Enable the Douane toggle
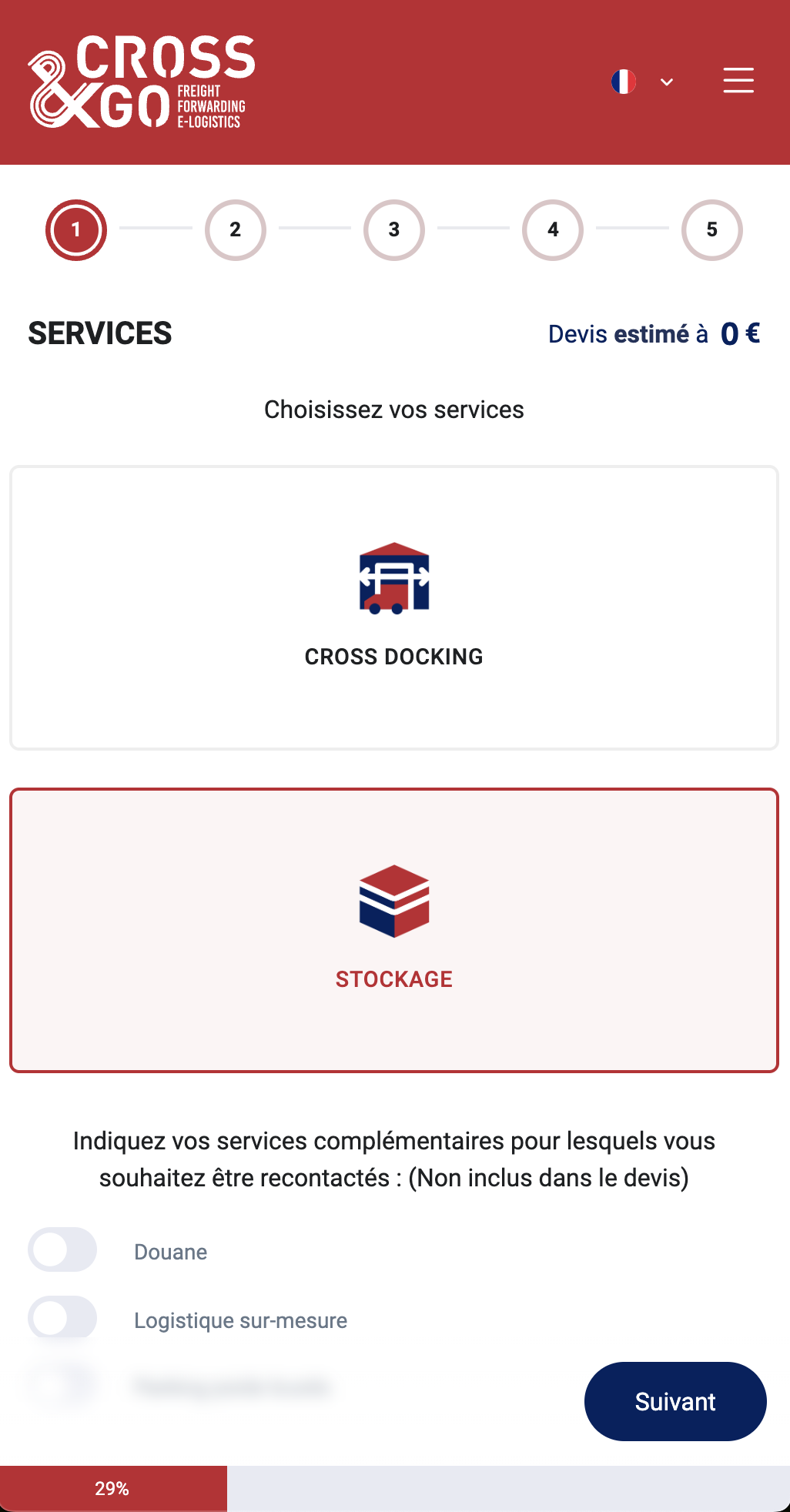Screen dimensions: 790x1512 [62, 1250]
